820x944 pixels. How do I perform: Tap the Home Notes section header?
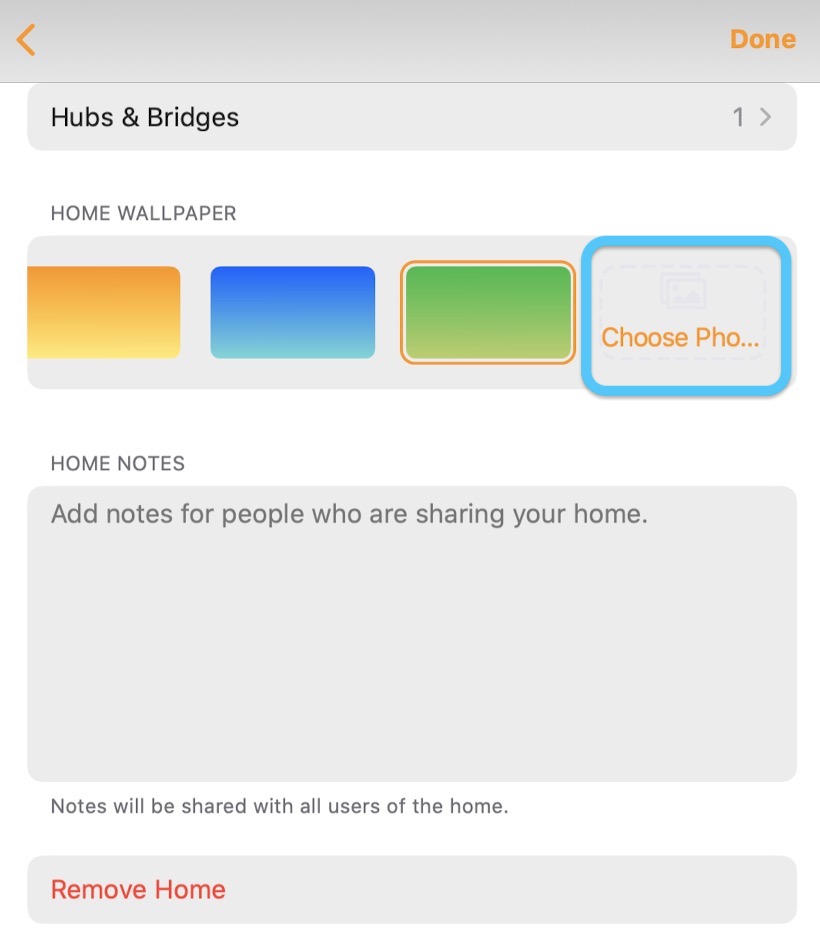click(x=117, y=463)
